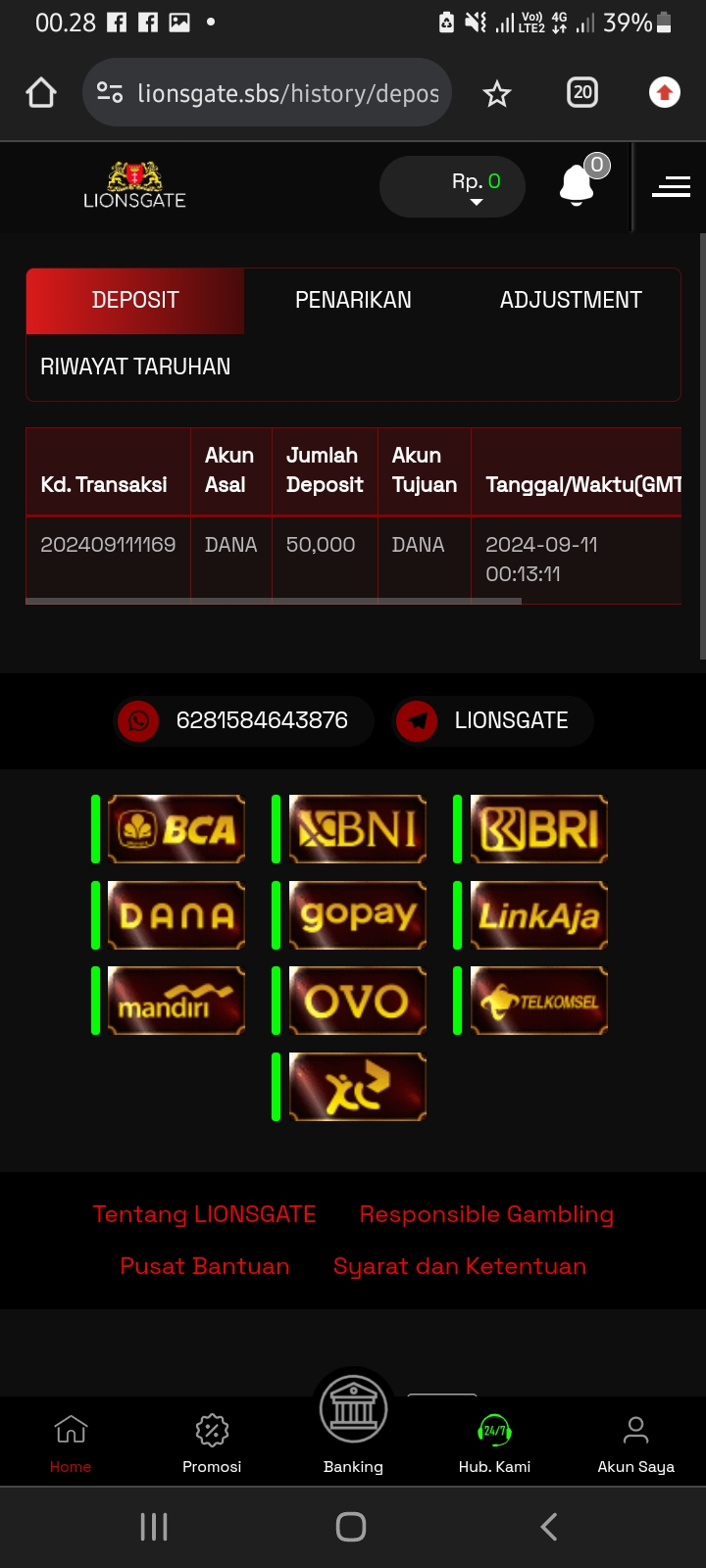Visit Pusat Bantuan page
The width and height of the screenshot is (706, 1568).
[x=204, y=1266]
